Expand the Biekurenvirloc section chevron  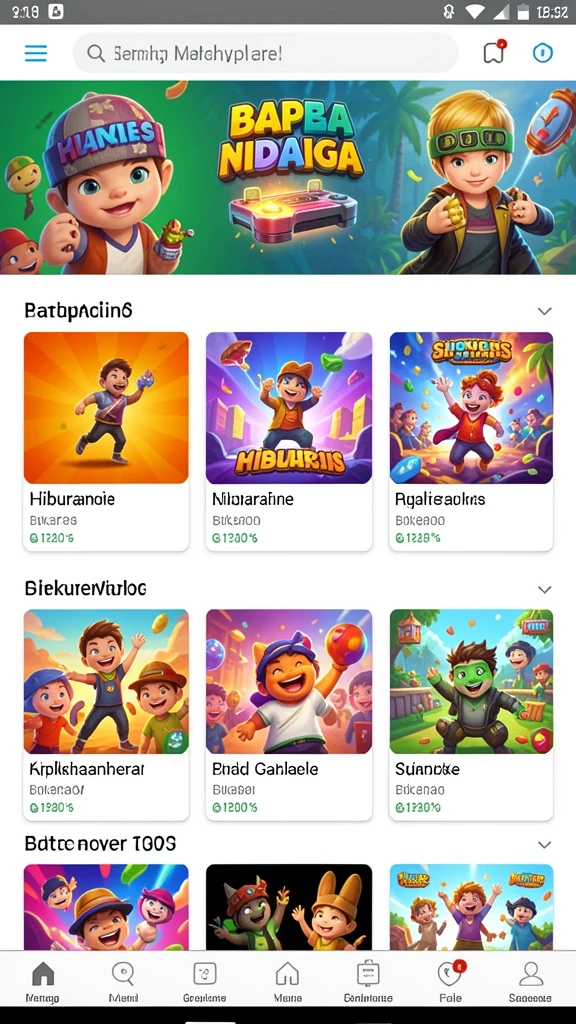click(x=544, y=589)
